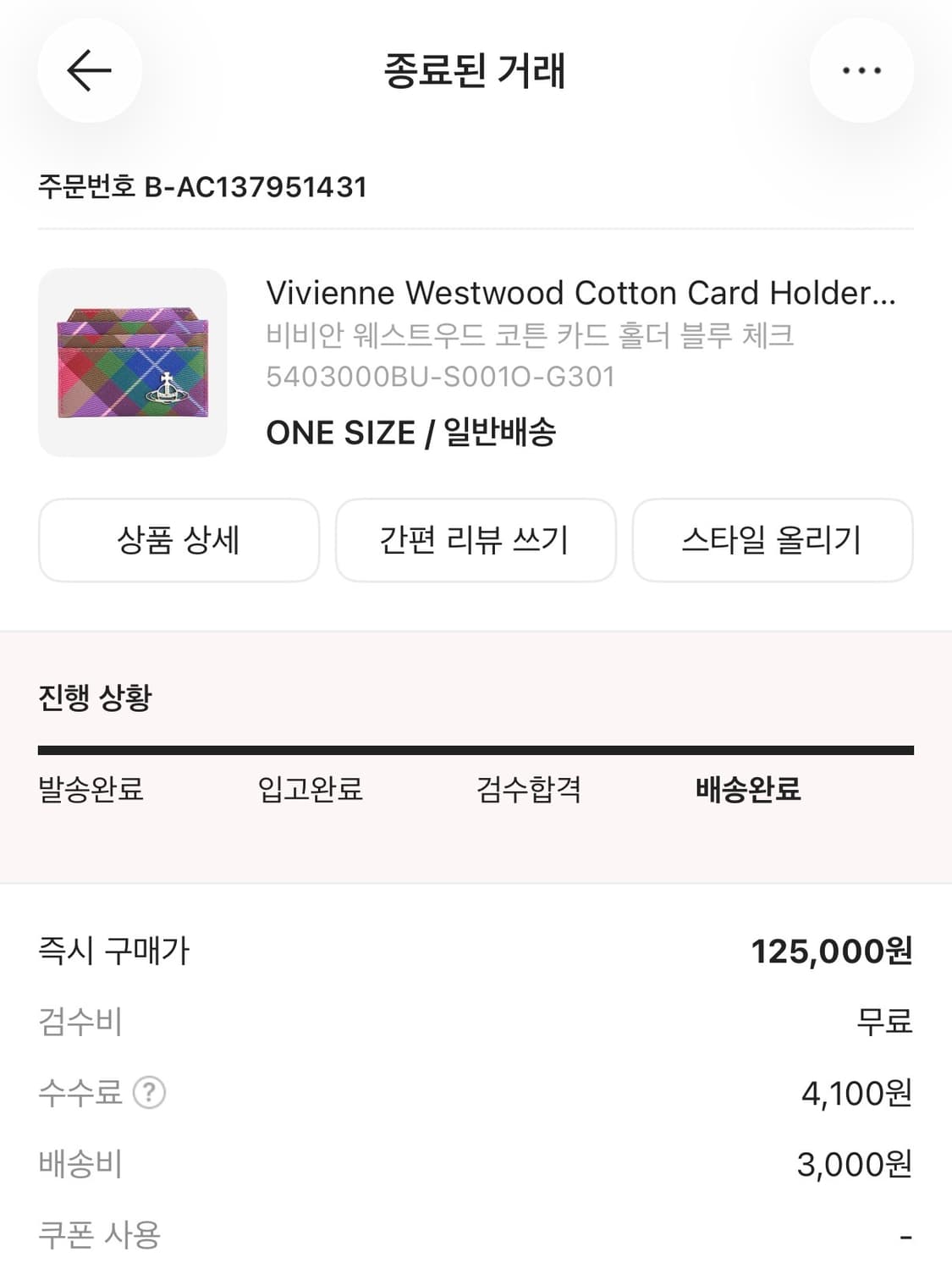Click 간편 리뷰 쓰기 to write a review
This screenshot has width=952, height=1263.
click(x=476, y=540)
